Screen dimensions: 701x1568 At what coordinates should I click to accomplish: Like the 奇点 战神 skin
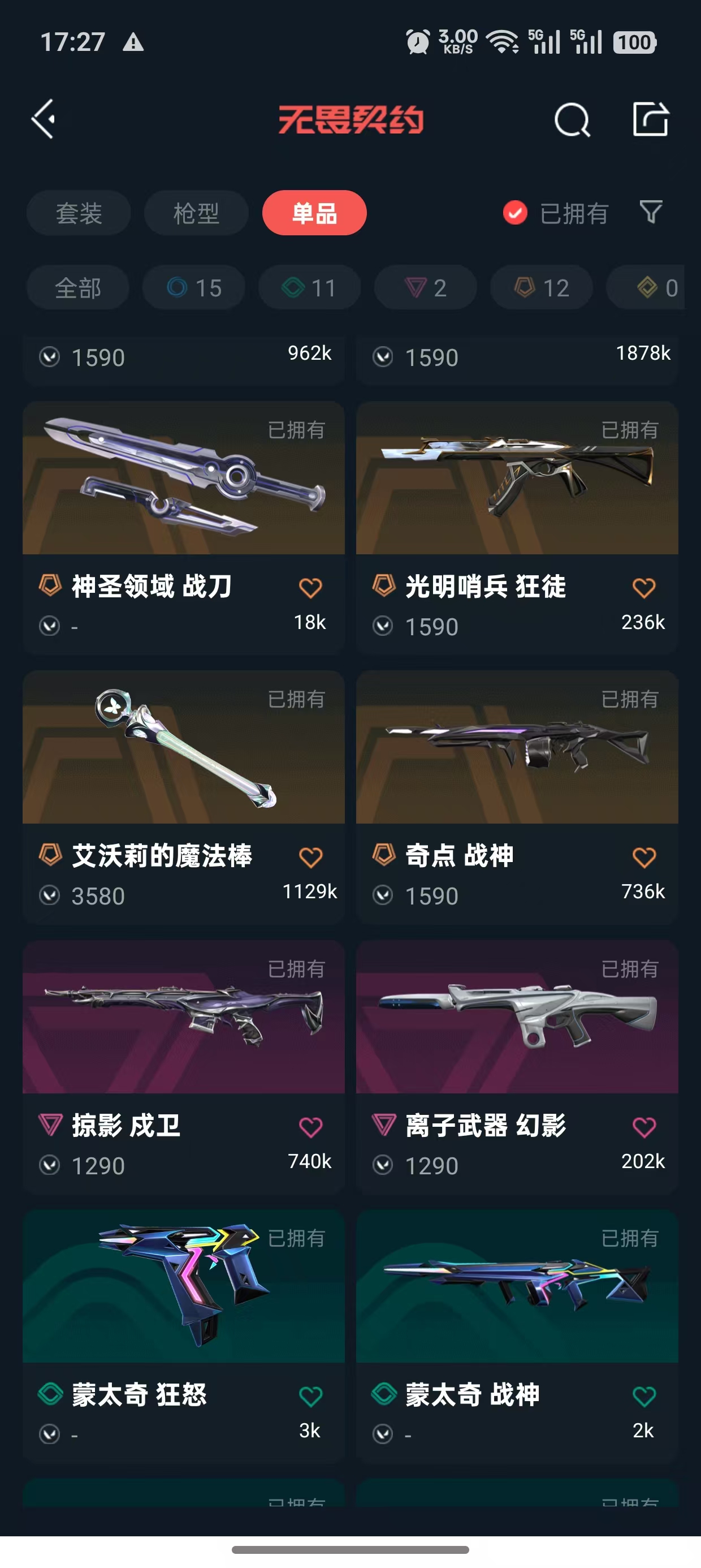point(644,857)
